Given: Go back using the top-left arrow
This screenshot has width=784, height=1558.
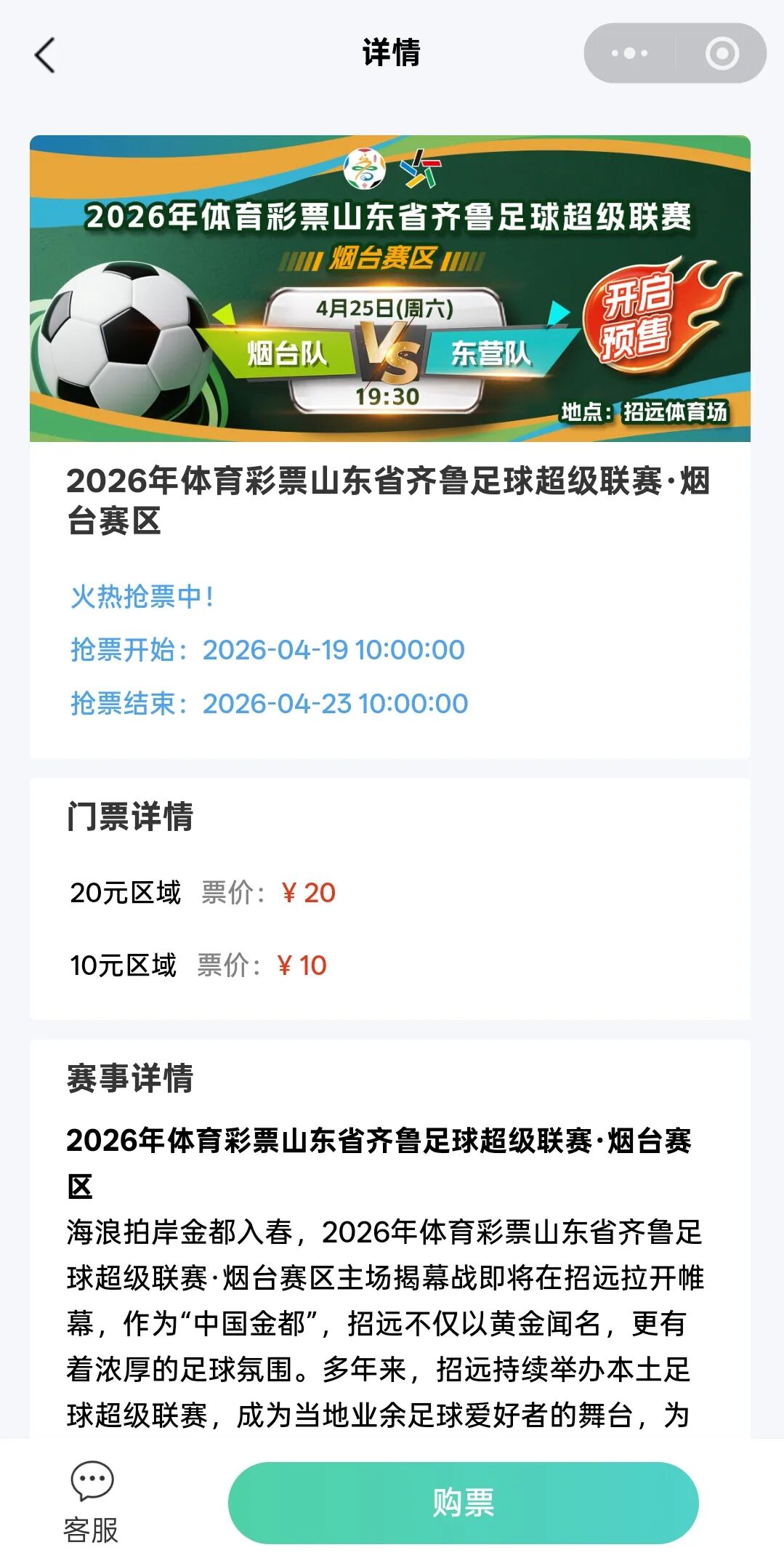Looking at the screenshot, I should [45, 55].
